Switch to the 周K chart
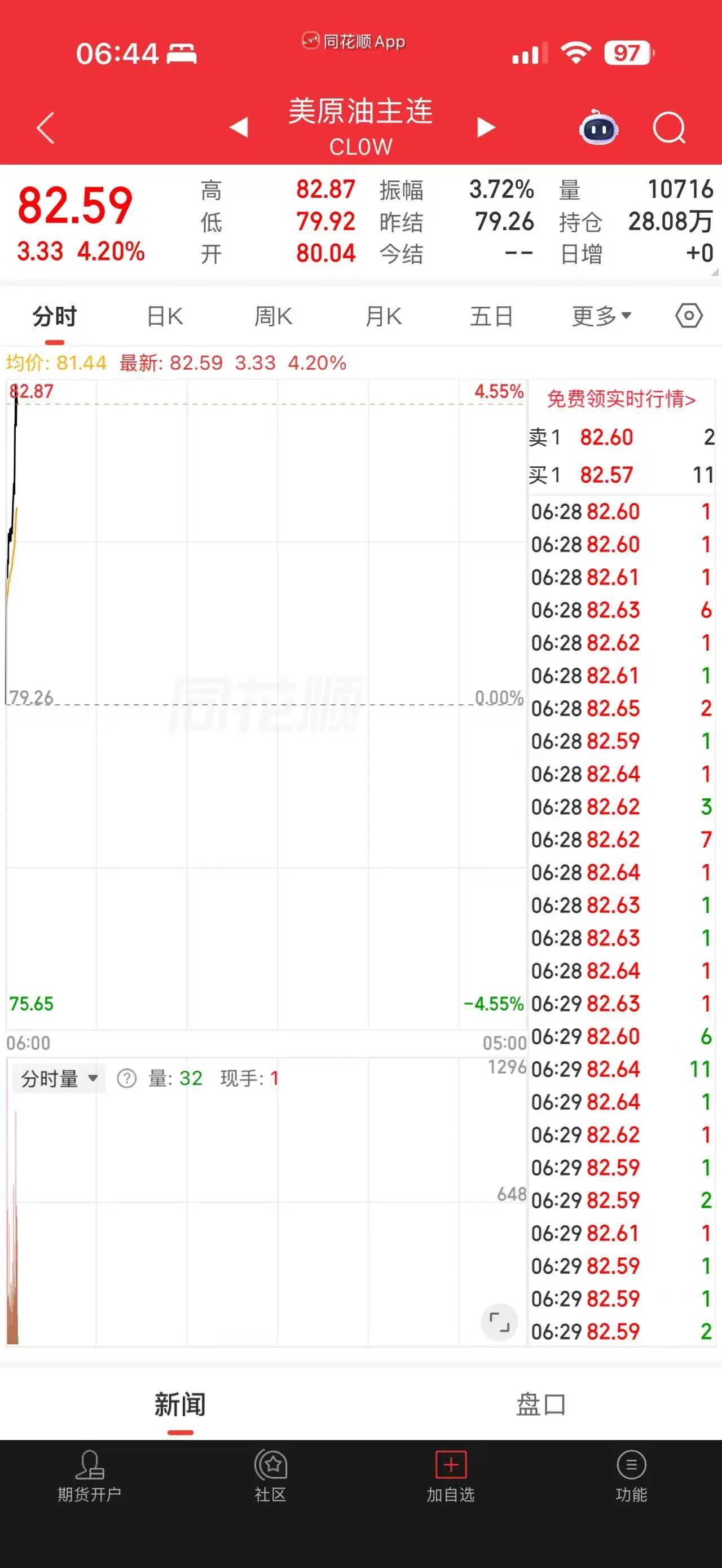Screen dimensions: 722x1568 pyautogui.click(x=274, y=316)
